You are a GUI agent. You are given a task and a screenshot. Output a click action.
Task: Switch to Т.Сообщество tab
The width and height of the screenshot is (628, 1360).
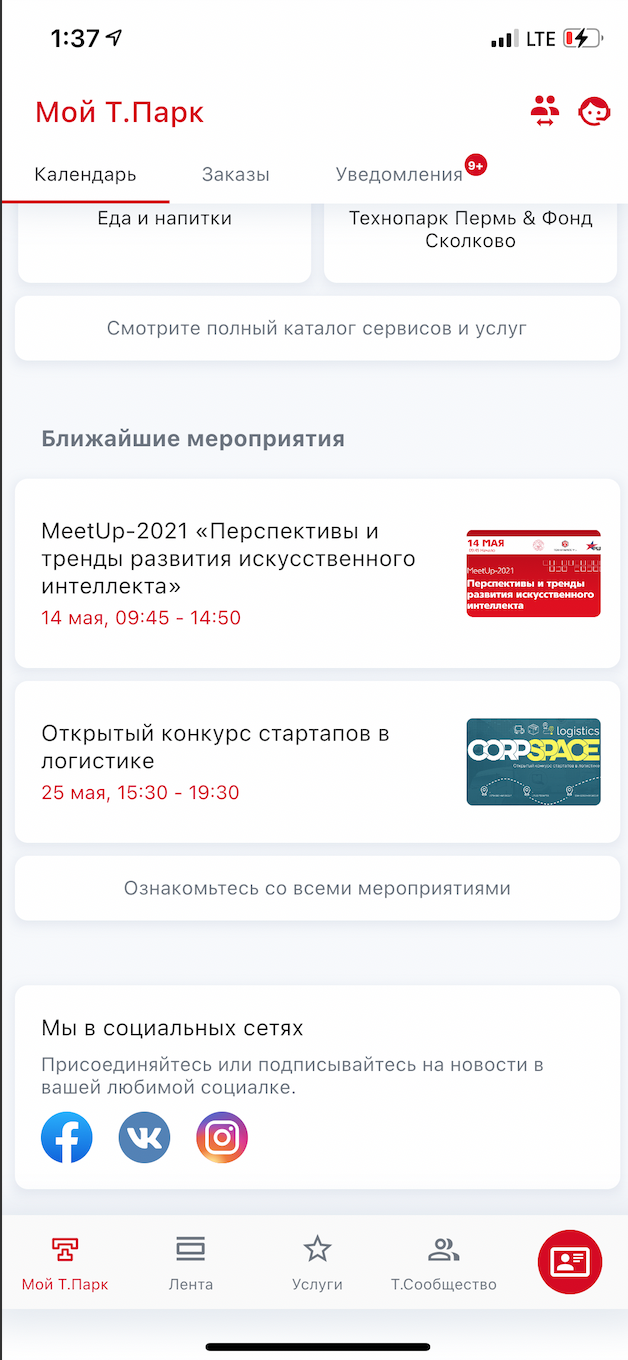point(443,1262)
